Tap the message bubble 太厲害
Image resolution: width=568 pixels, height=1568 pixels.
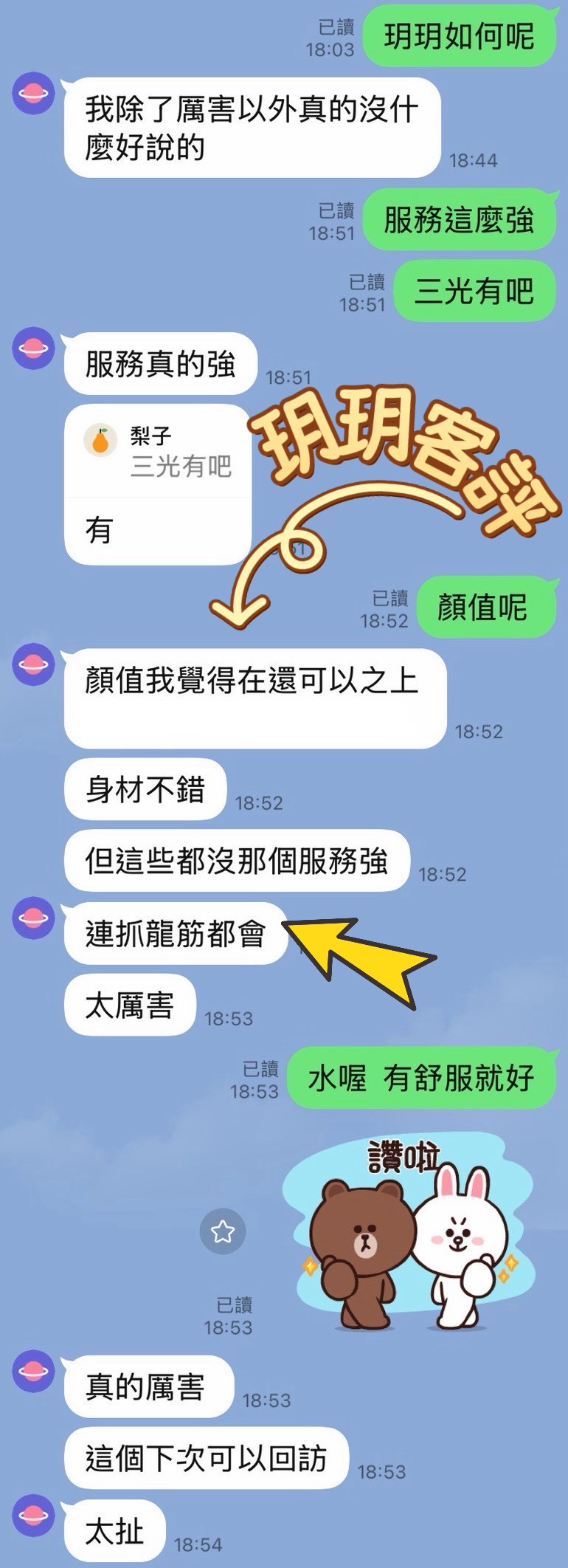click(x=129, y=1003)
